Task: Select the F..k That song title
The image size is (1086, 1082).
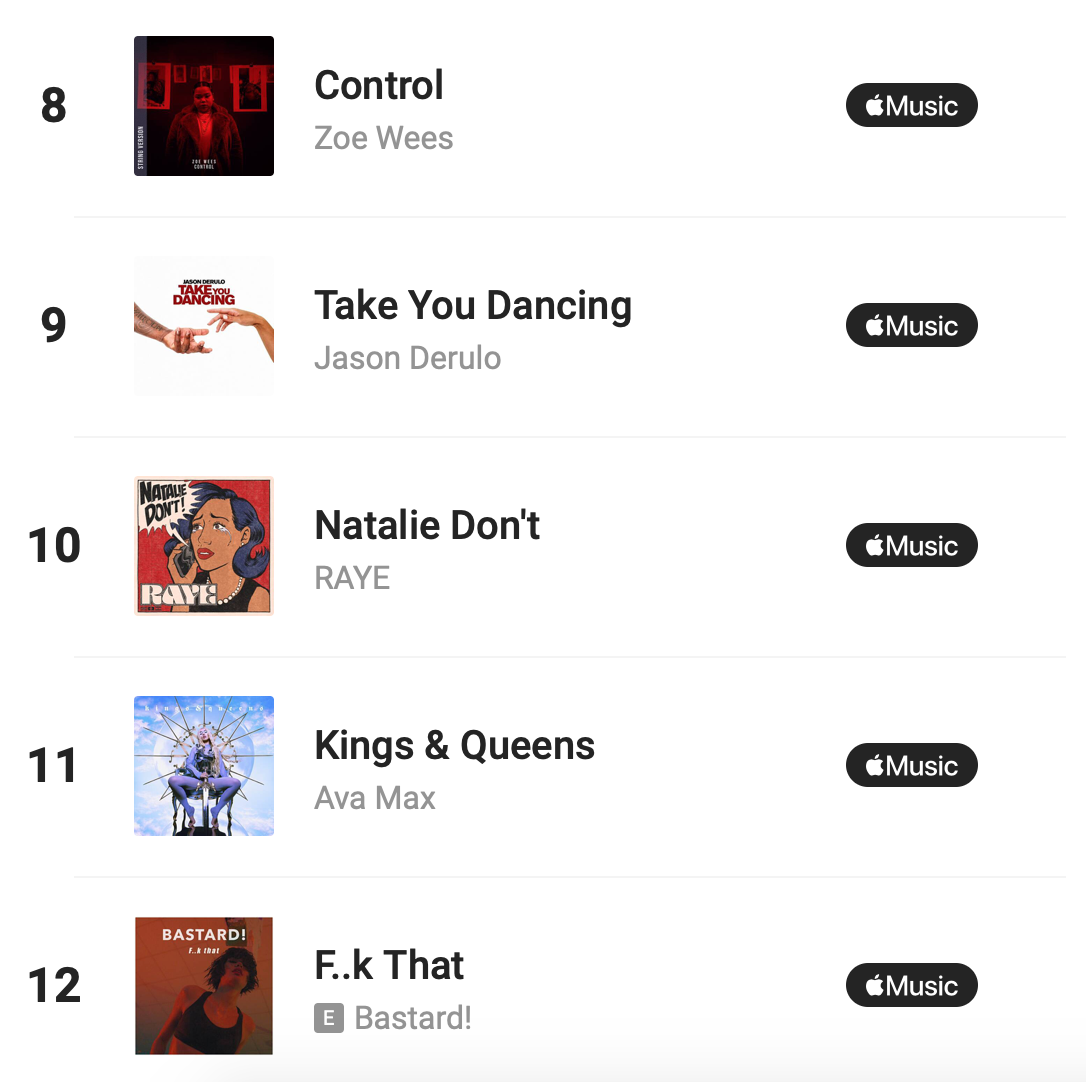Action: [x=389, y=965]
